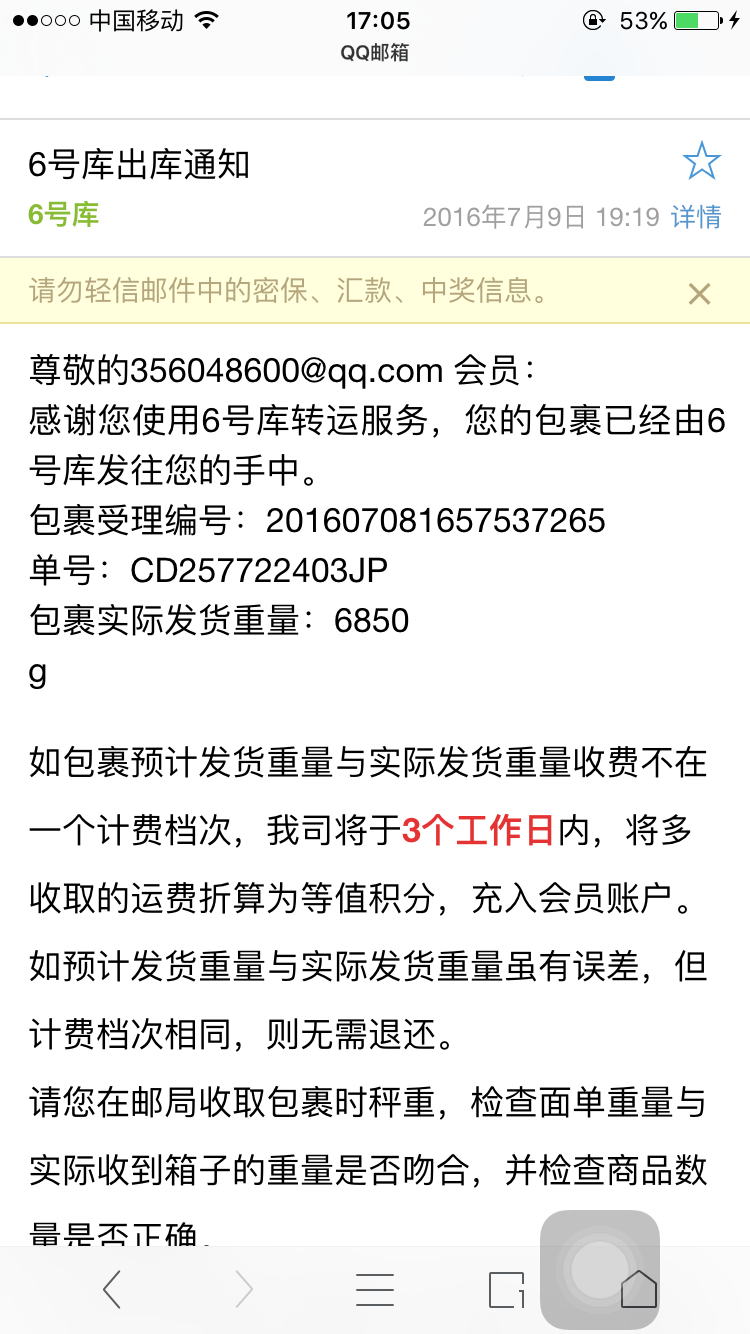Go to the browser home page
Image resolution: width=750 pixels, height=1334 pixels.
point(639,1290)
